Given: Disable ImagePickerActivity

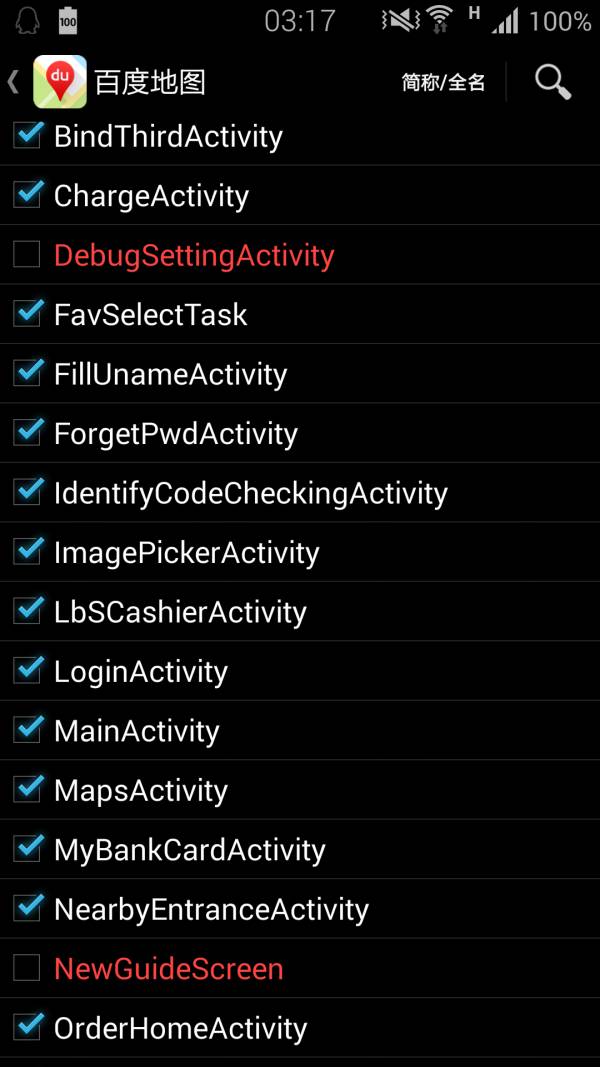Looking at the screenshot, I should click(27, 552).
